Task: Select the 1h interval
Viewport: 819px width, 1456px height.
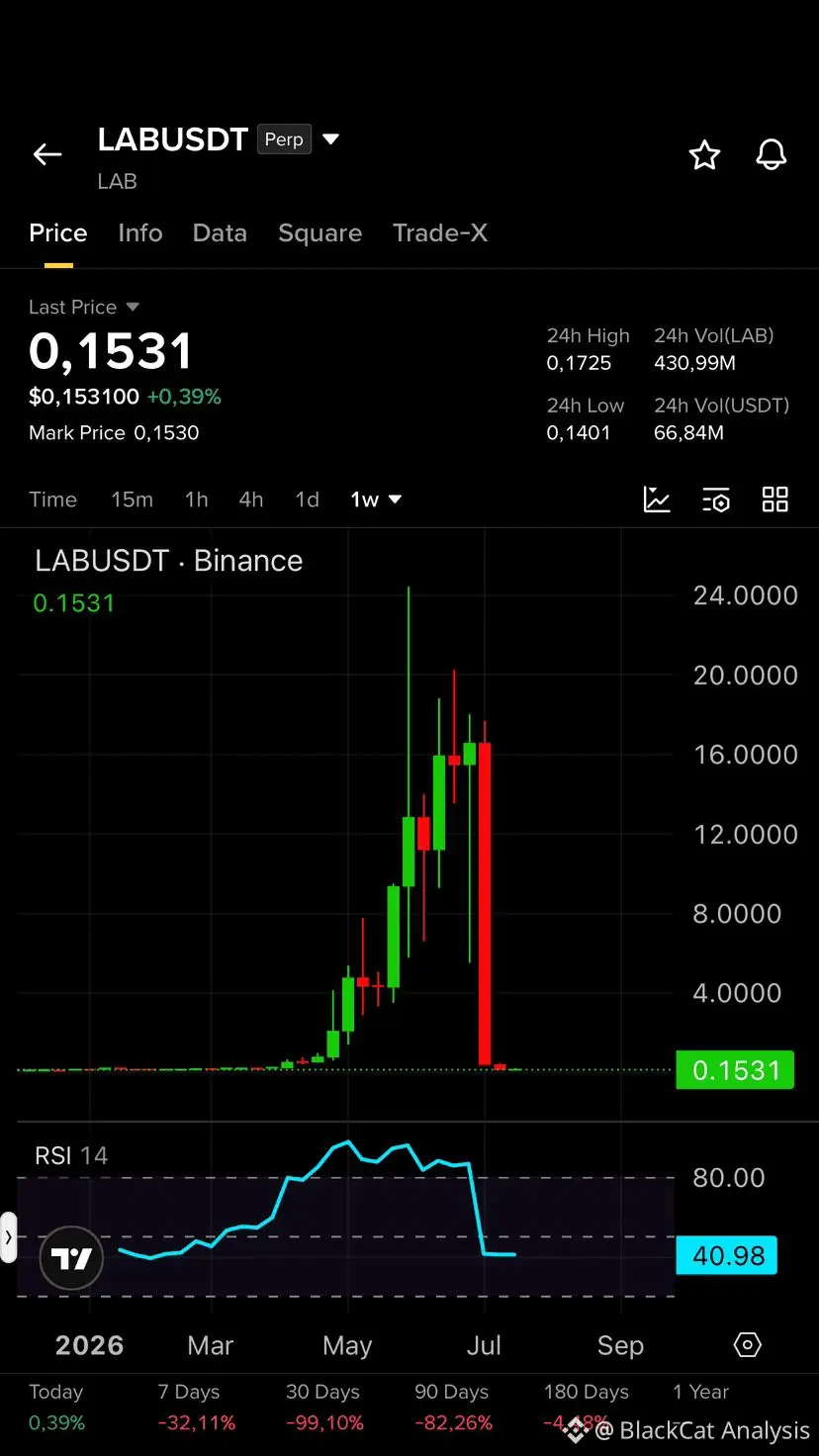Action: coord(196,500)
